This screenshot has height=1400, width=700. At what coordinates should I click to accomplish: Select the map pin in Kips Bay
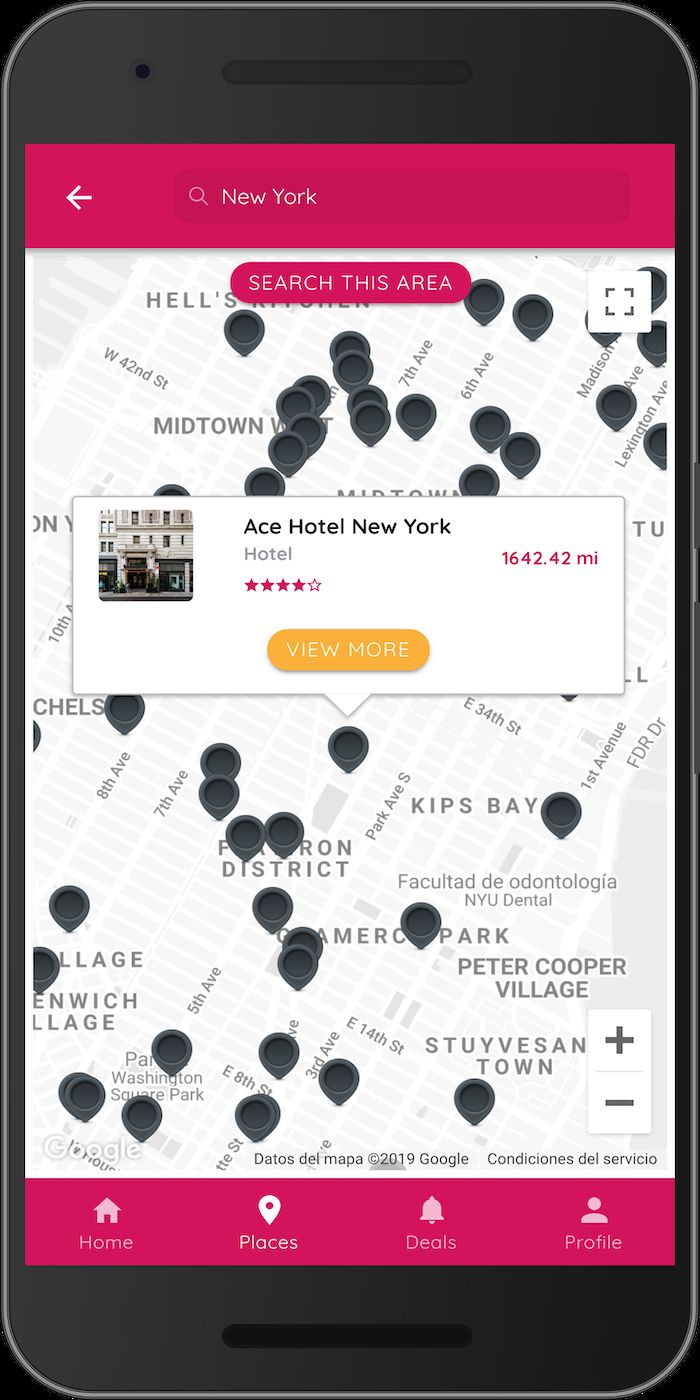pyautogui.click(x=561, y=812)
